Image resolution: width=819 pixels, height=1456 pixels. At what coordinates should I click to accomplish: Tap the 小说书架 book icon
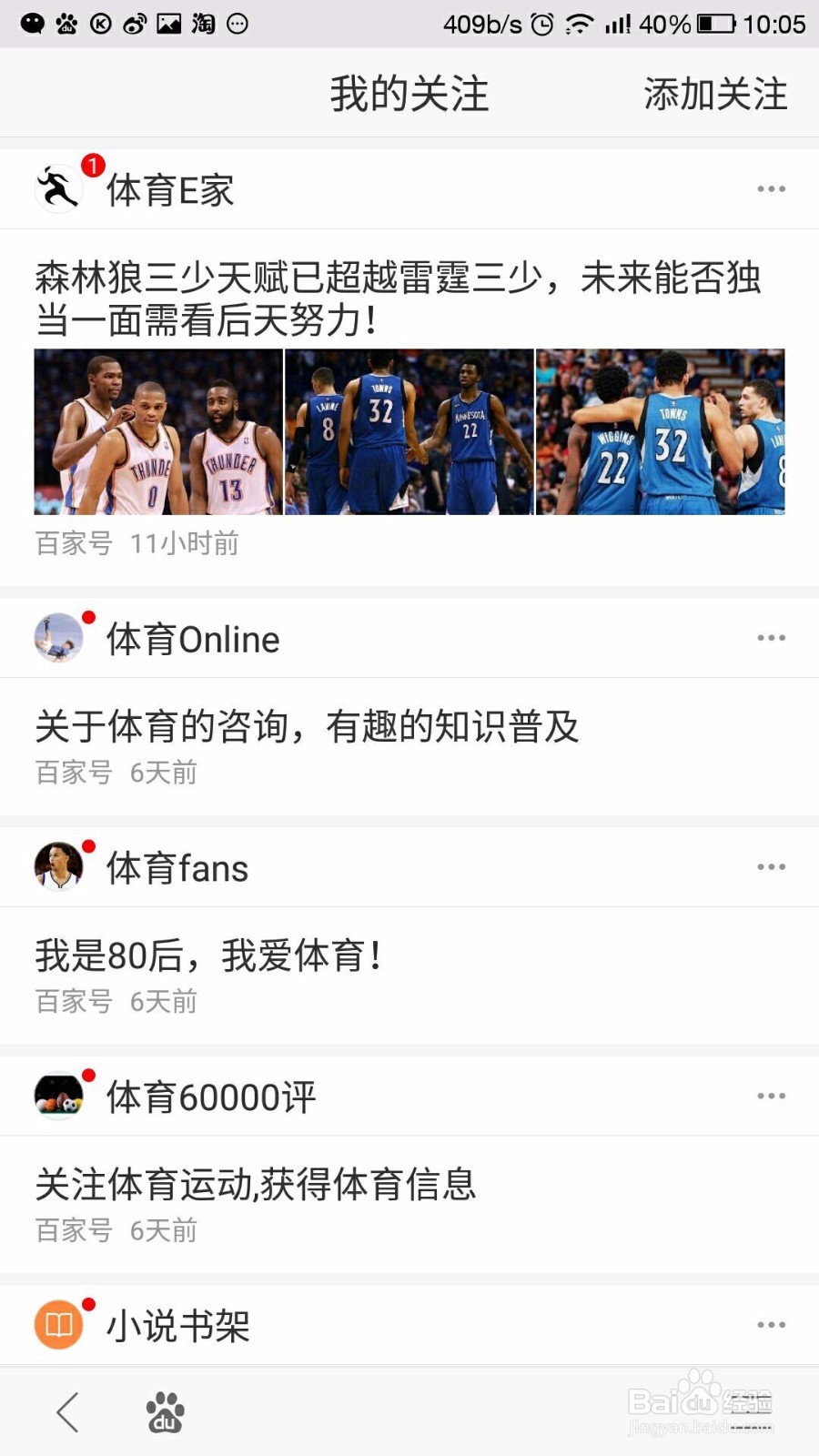58,1324
